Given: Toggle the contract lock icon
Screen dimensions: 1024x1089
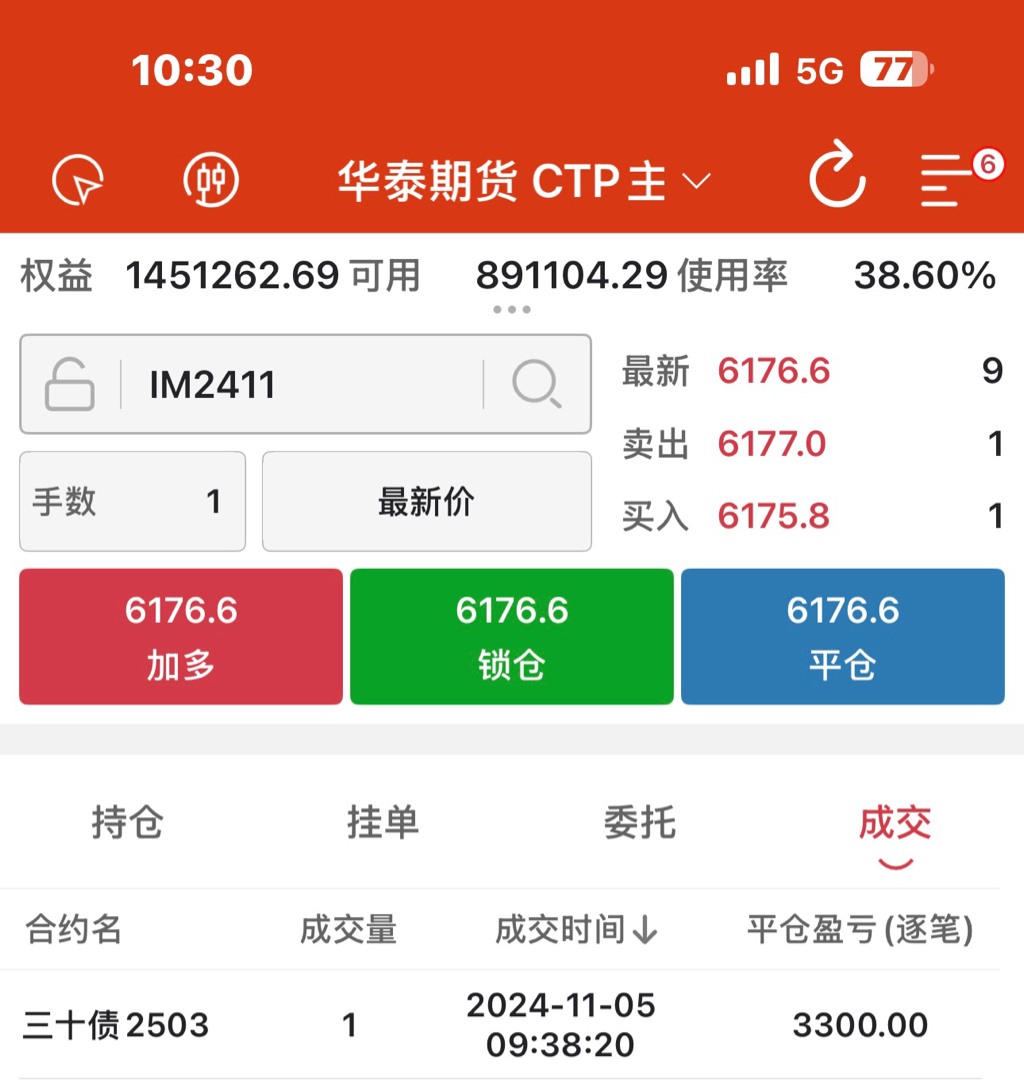Looking at the screenshot, I should pos(70,385).
